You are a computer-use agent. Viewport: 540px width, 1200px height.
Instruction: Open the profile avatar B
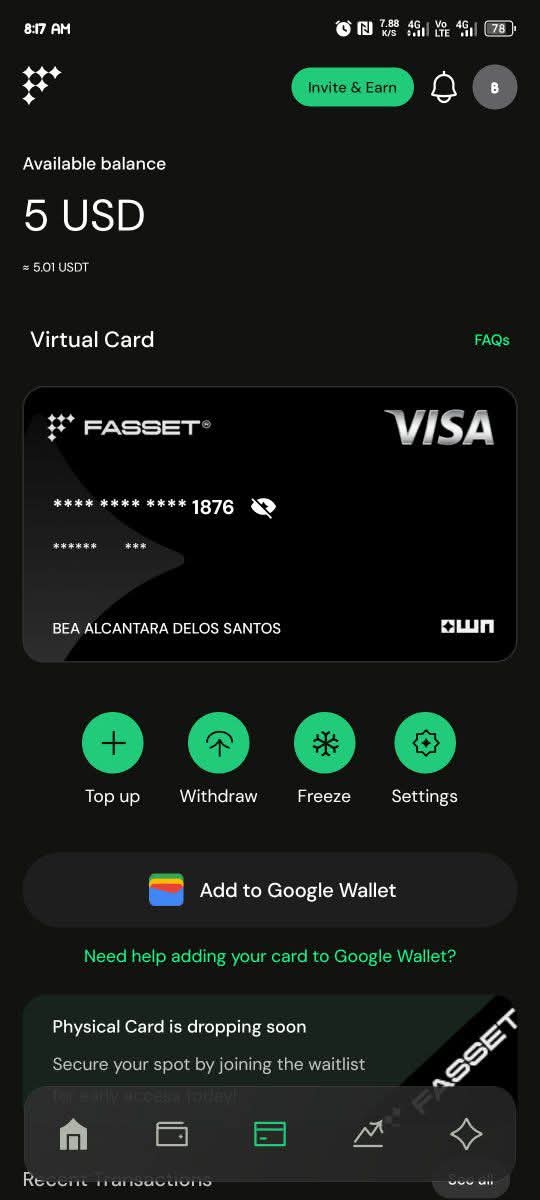(x=494, y=87)
